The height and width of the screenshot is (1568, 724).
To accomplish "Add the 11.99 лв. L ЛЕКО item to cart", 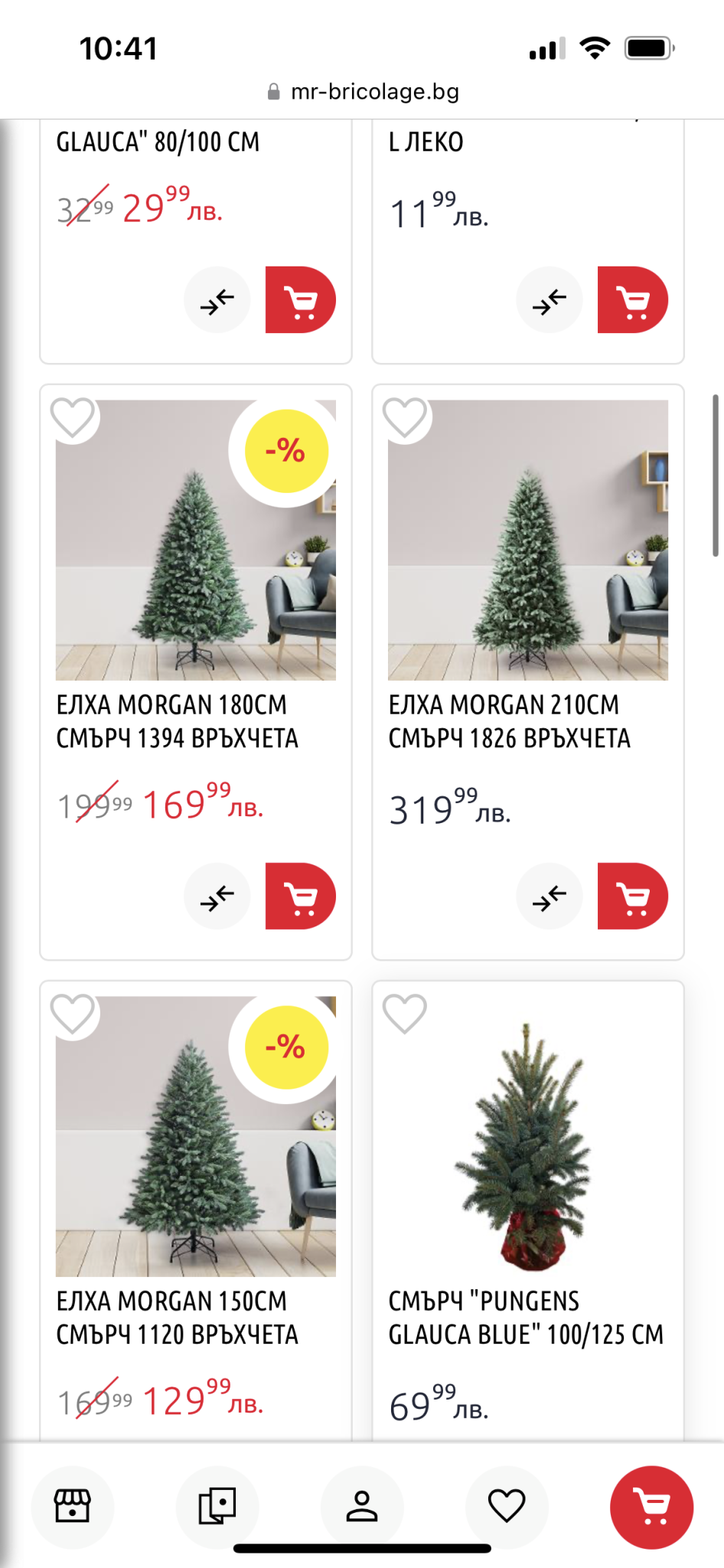I will pyautogui.click(x=632, y=299).
